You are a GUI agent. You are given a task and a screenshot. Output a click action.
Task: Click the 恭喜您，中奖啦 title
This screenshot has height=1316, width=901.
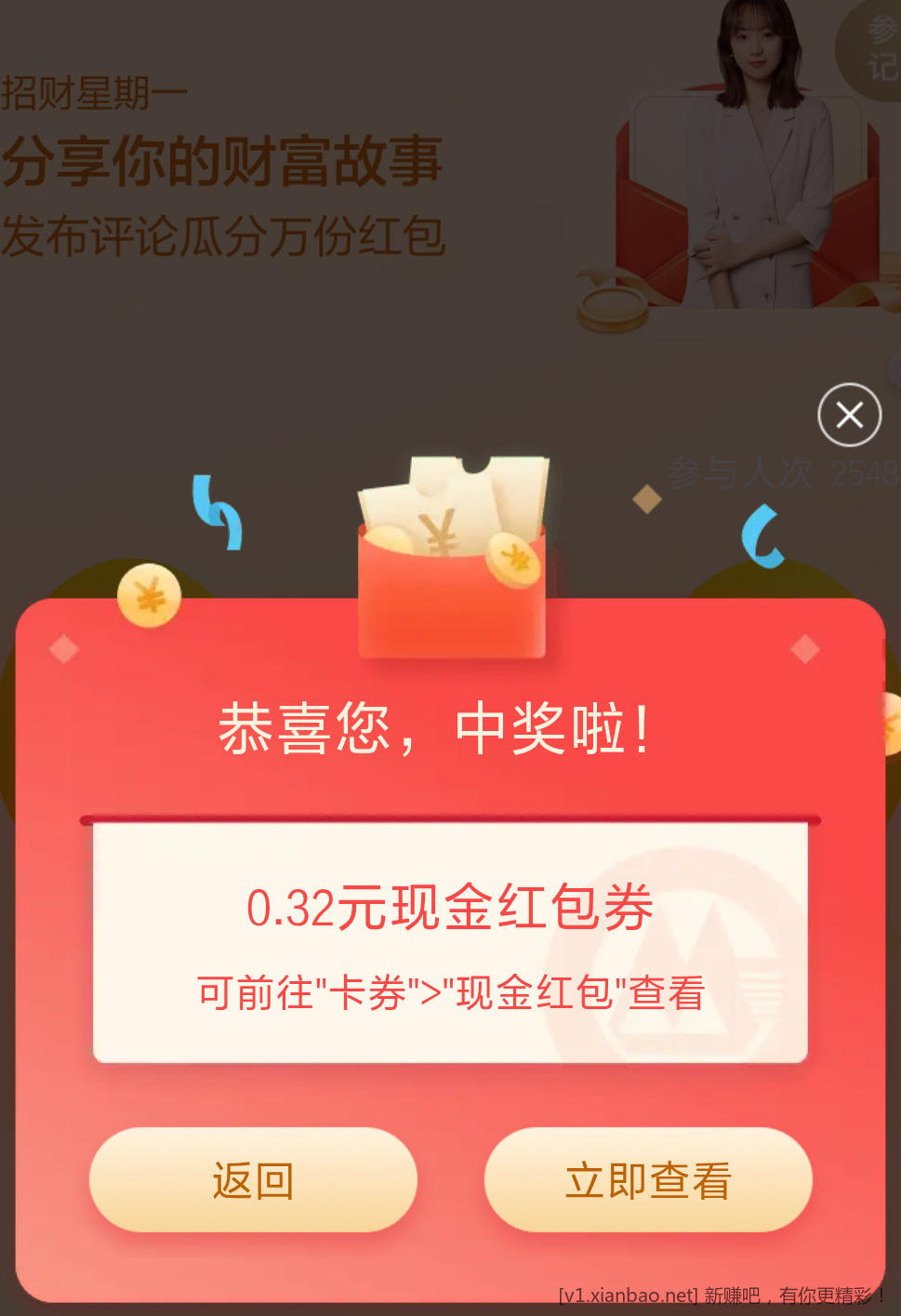(434, 732)
